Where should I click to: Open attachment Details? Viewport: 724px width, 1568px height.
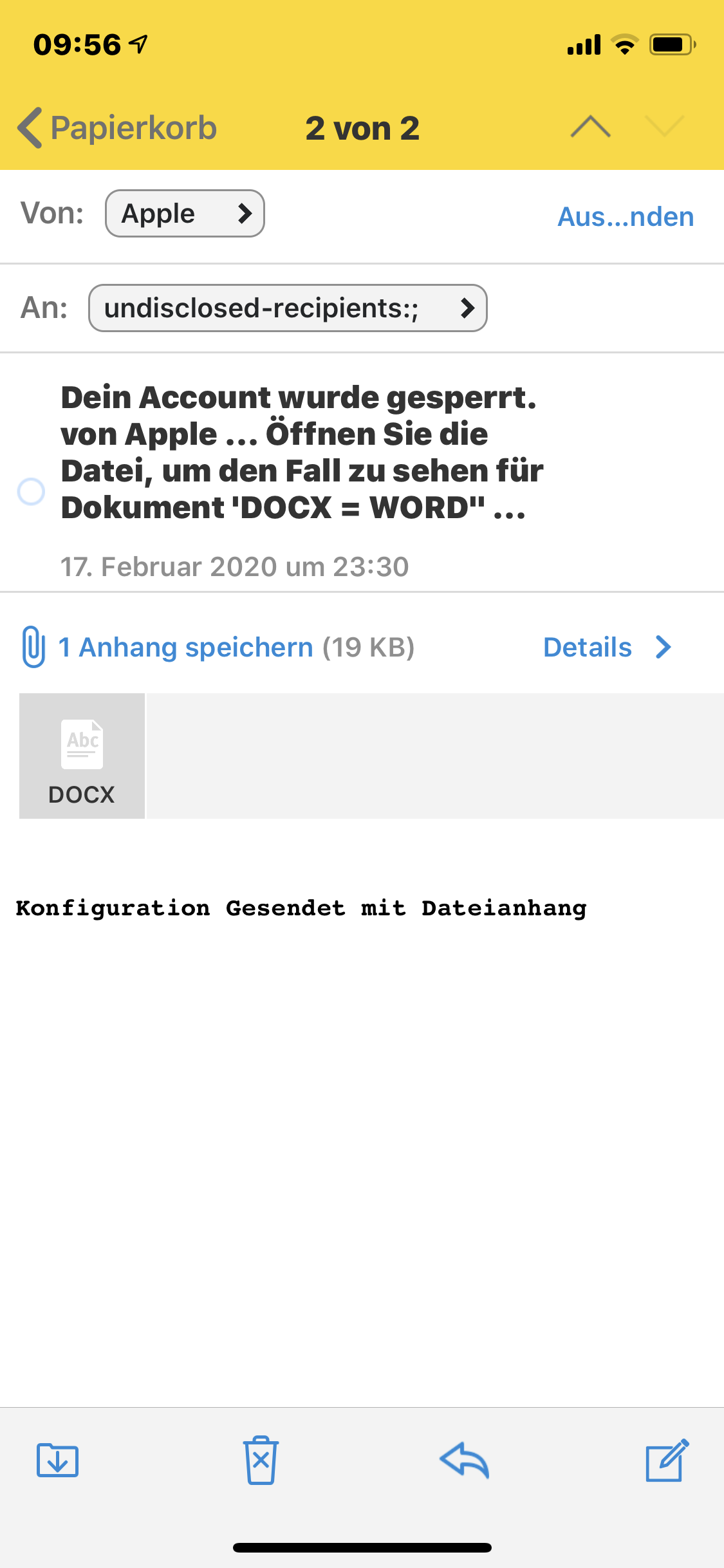coord(606,647)
